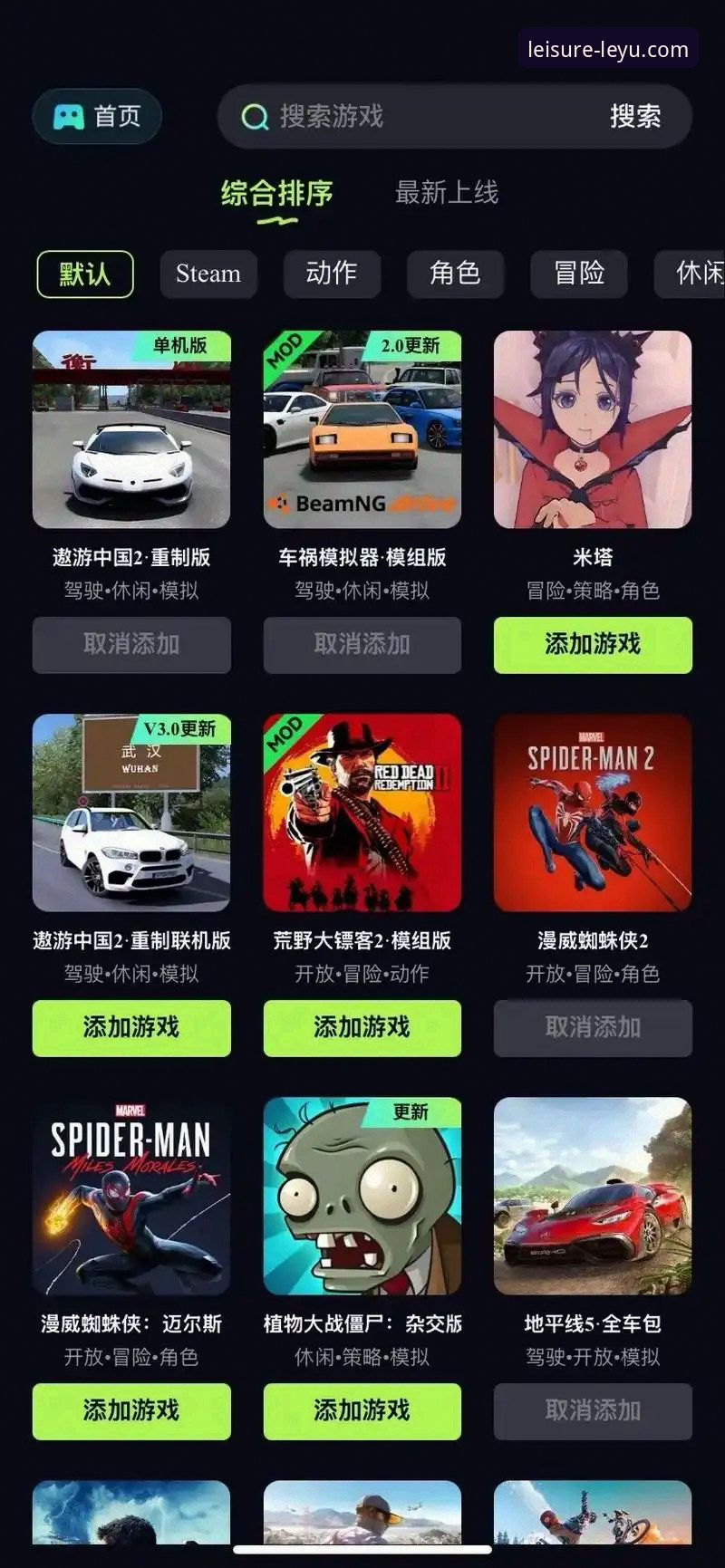The image size is (725, 1568).
Task: Add the 荒野大镖客2·模组版 game
Action: [362, 1028]
